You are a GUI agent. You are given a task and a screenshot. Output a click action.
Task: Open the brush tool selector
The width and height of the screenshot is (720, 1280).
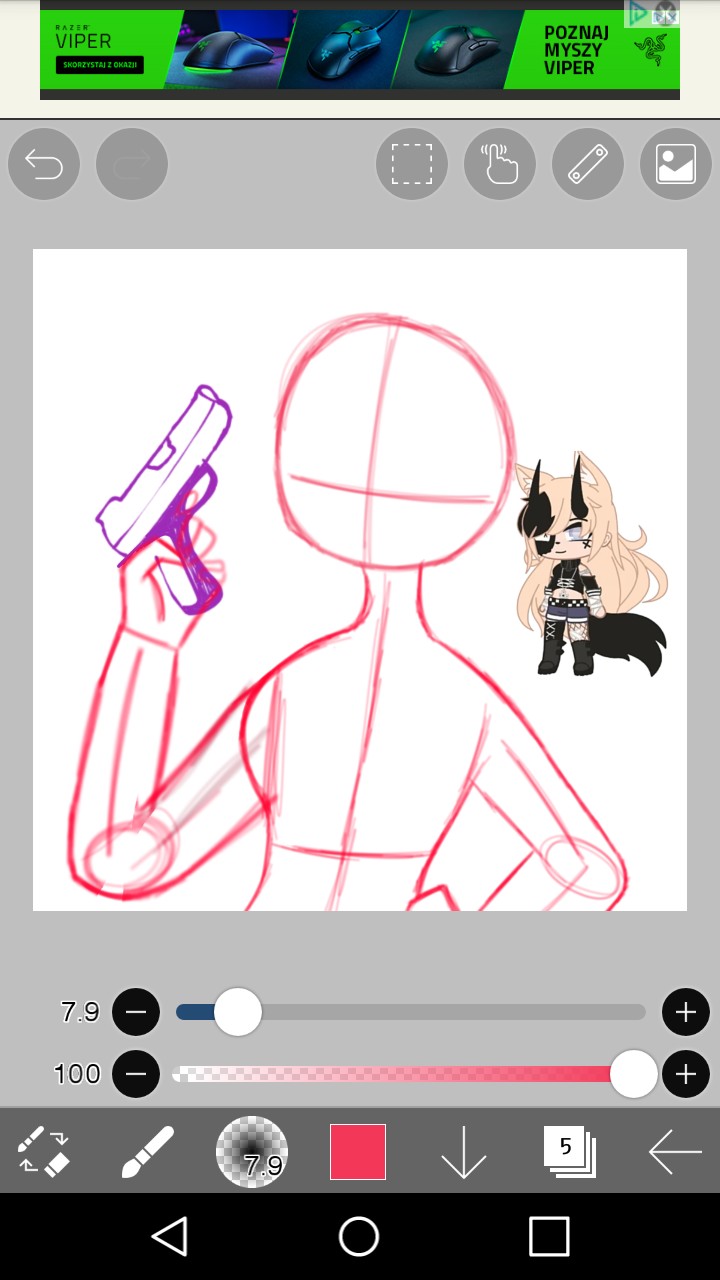[x=148, y=1151]
